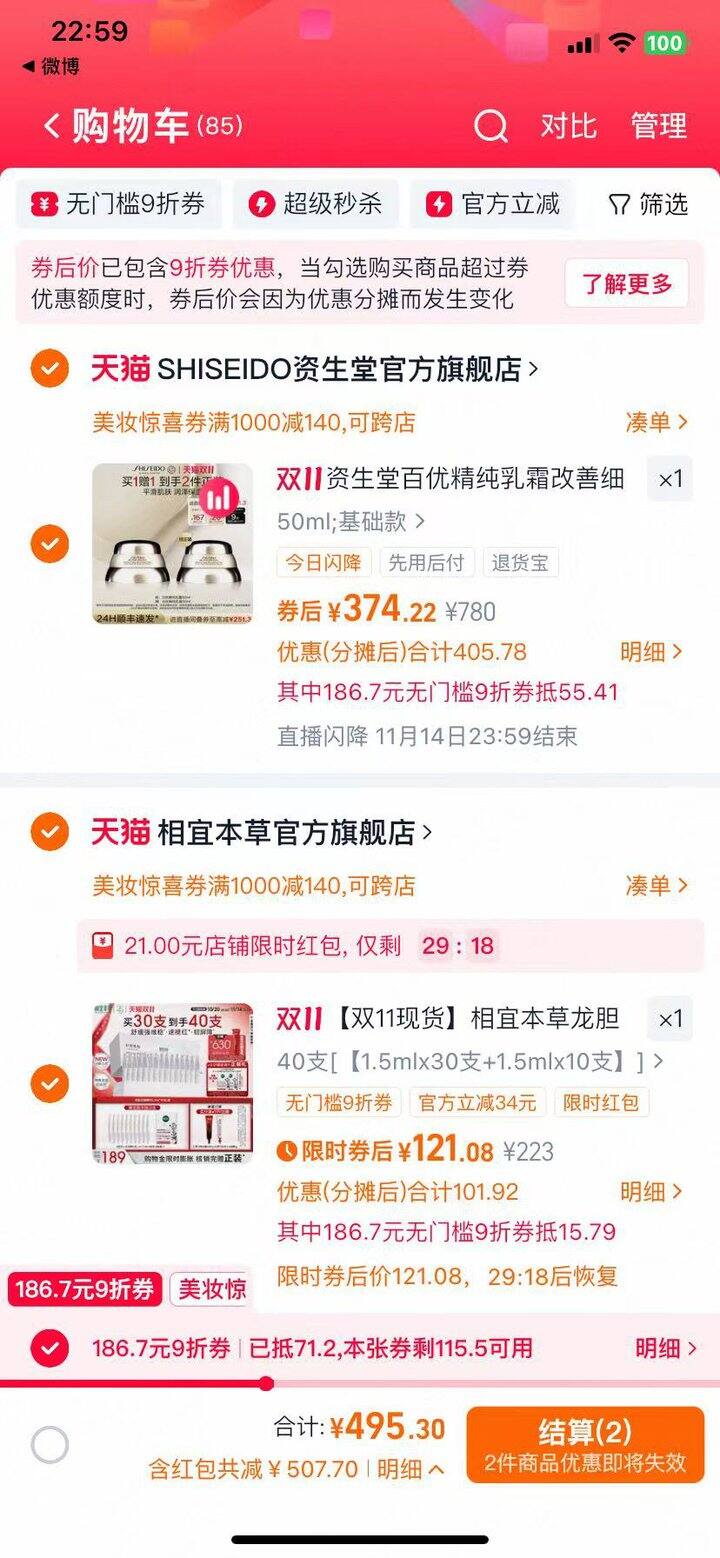Select the 无门槛9折券 filter chip

coord(118,205)
